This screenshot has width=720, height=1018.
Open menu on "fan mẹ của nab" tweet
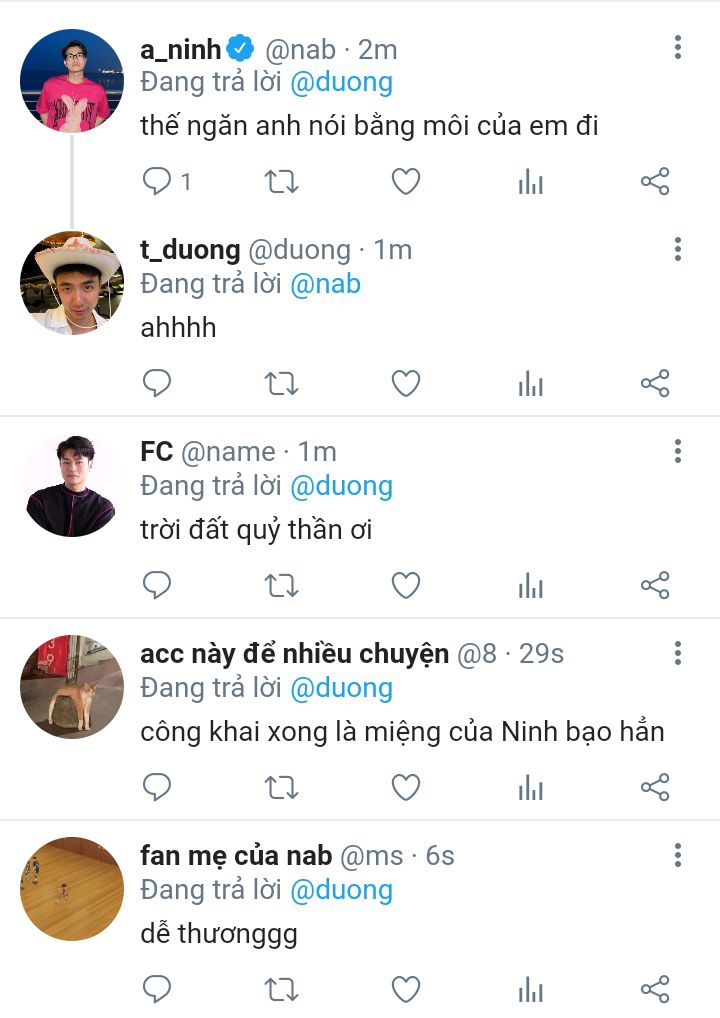click(x=678, y=855)
